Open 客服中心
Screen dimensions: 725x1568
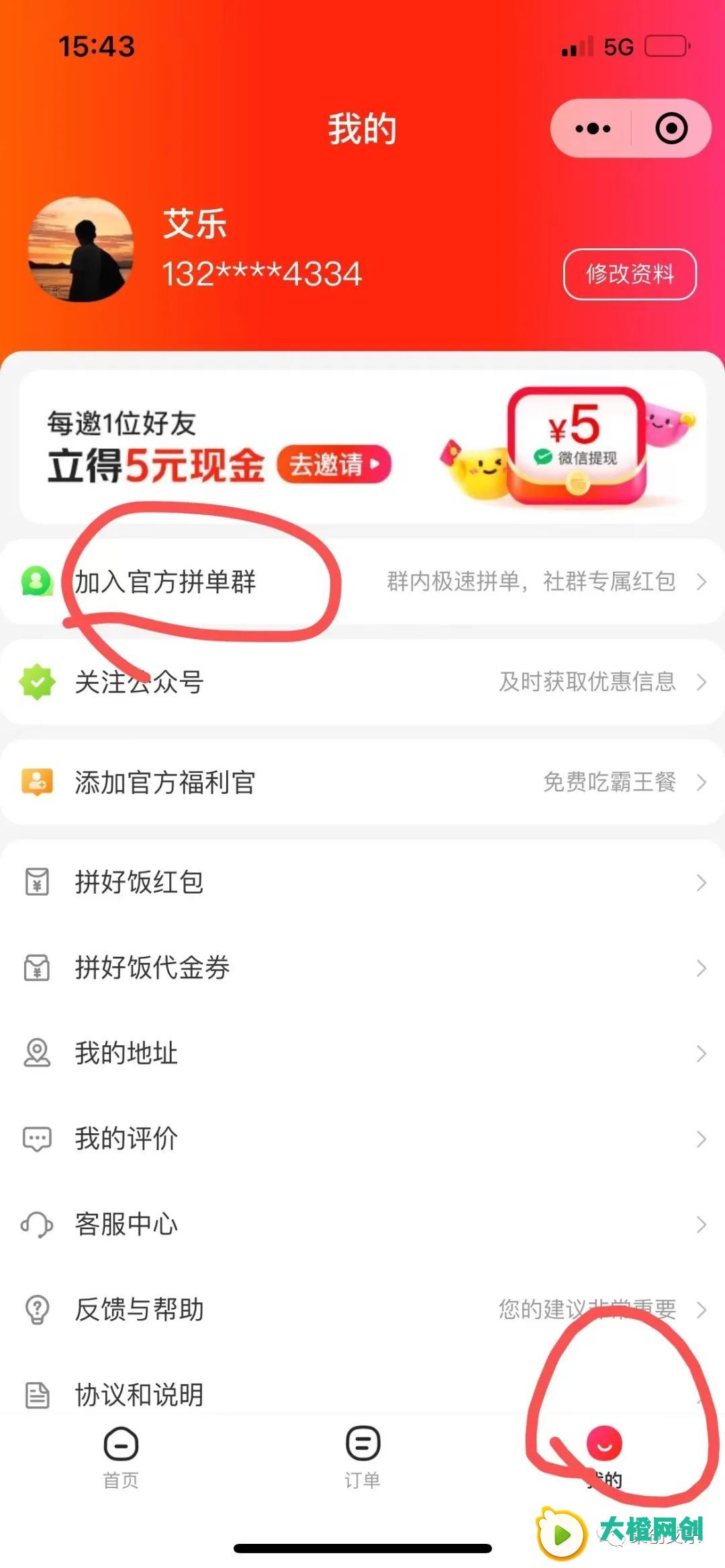pyautogui.click(x=362, y=1224)
